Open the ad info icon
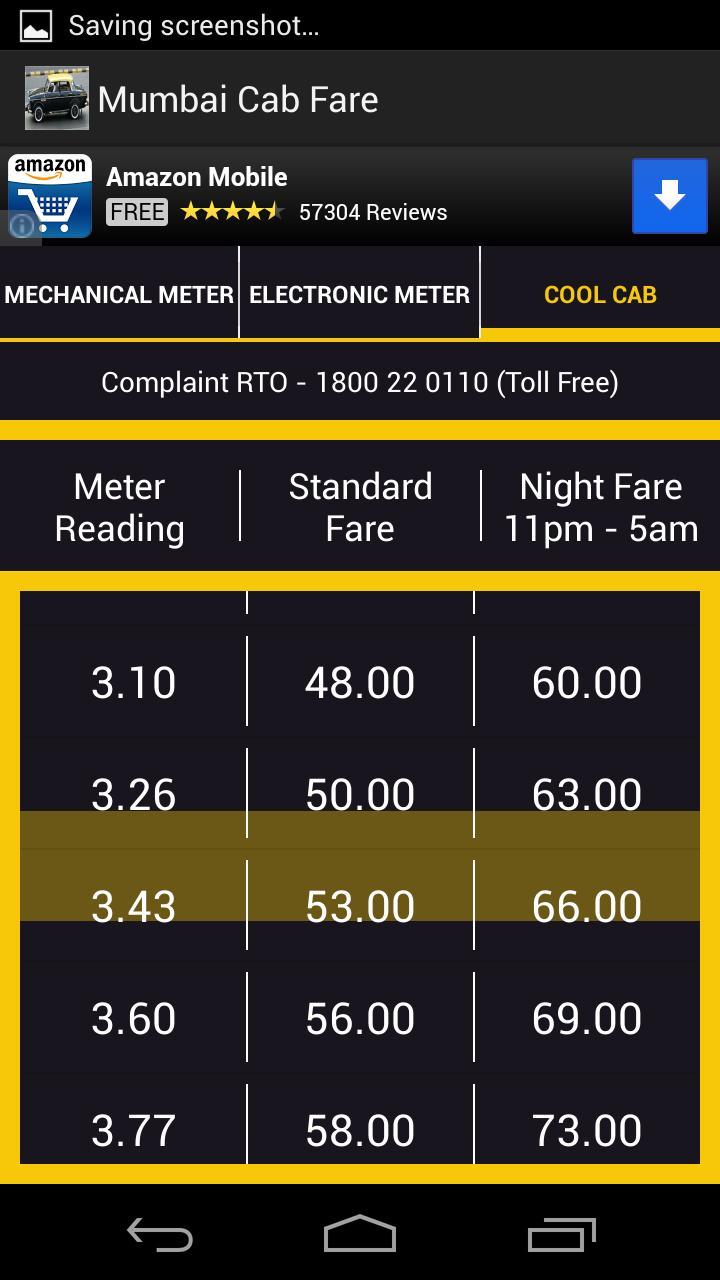 coord(21,226)
